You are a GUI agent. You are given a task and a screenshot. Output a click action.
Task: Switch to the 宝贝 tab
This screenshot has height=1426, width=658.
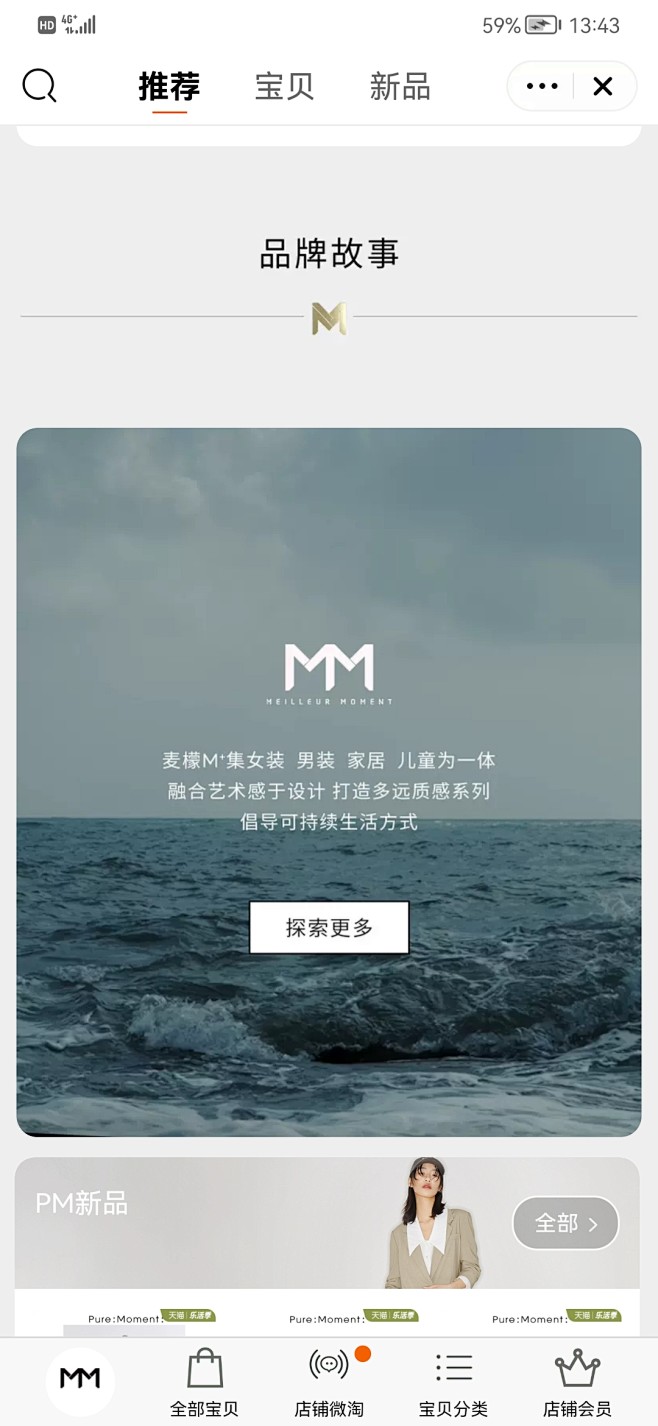coord(284,87)
